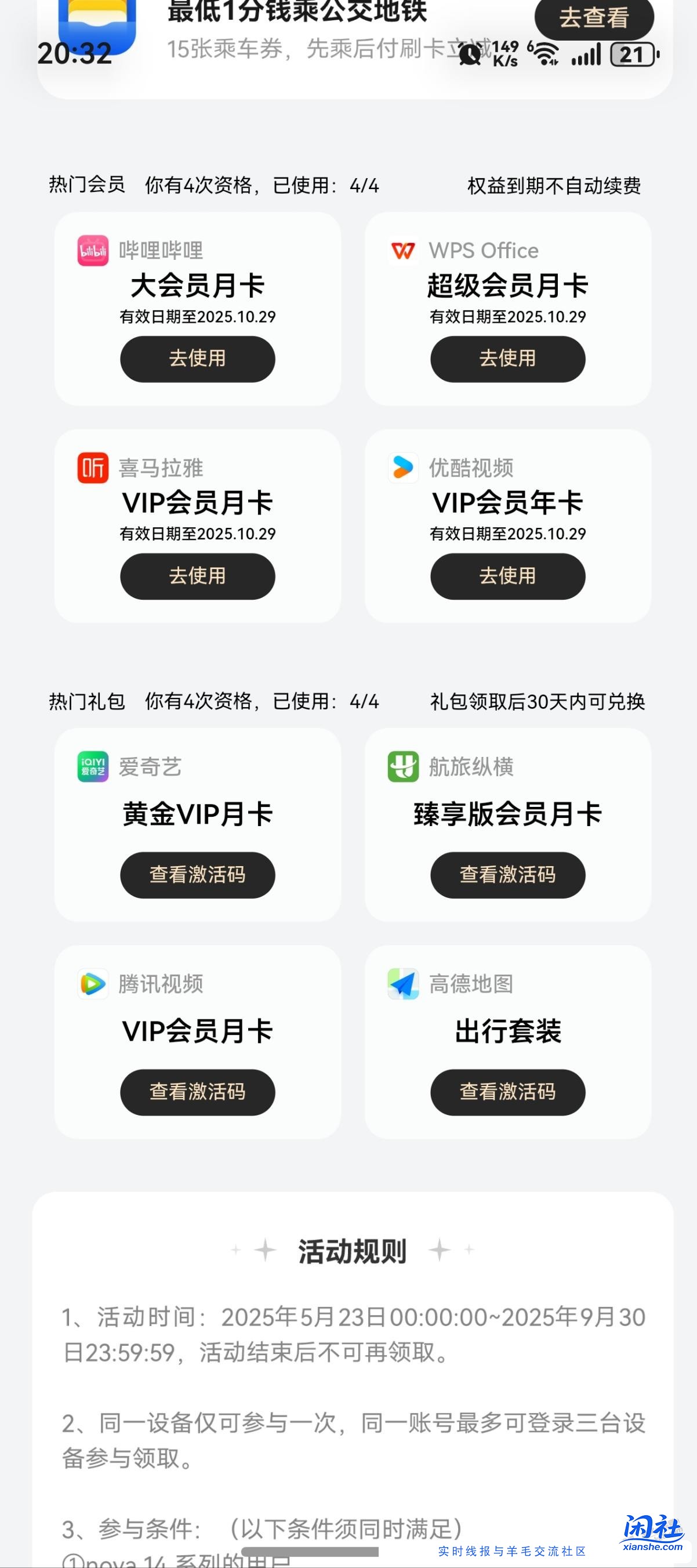Screen dimensions: 697x1568
Task: Click 查看激活码 for 黄金VIP月卡
Action: [x=197, y=875]
